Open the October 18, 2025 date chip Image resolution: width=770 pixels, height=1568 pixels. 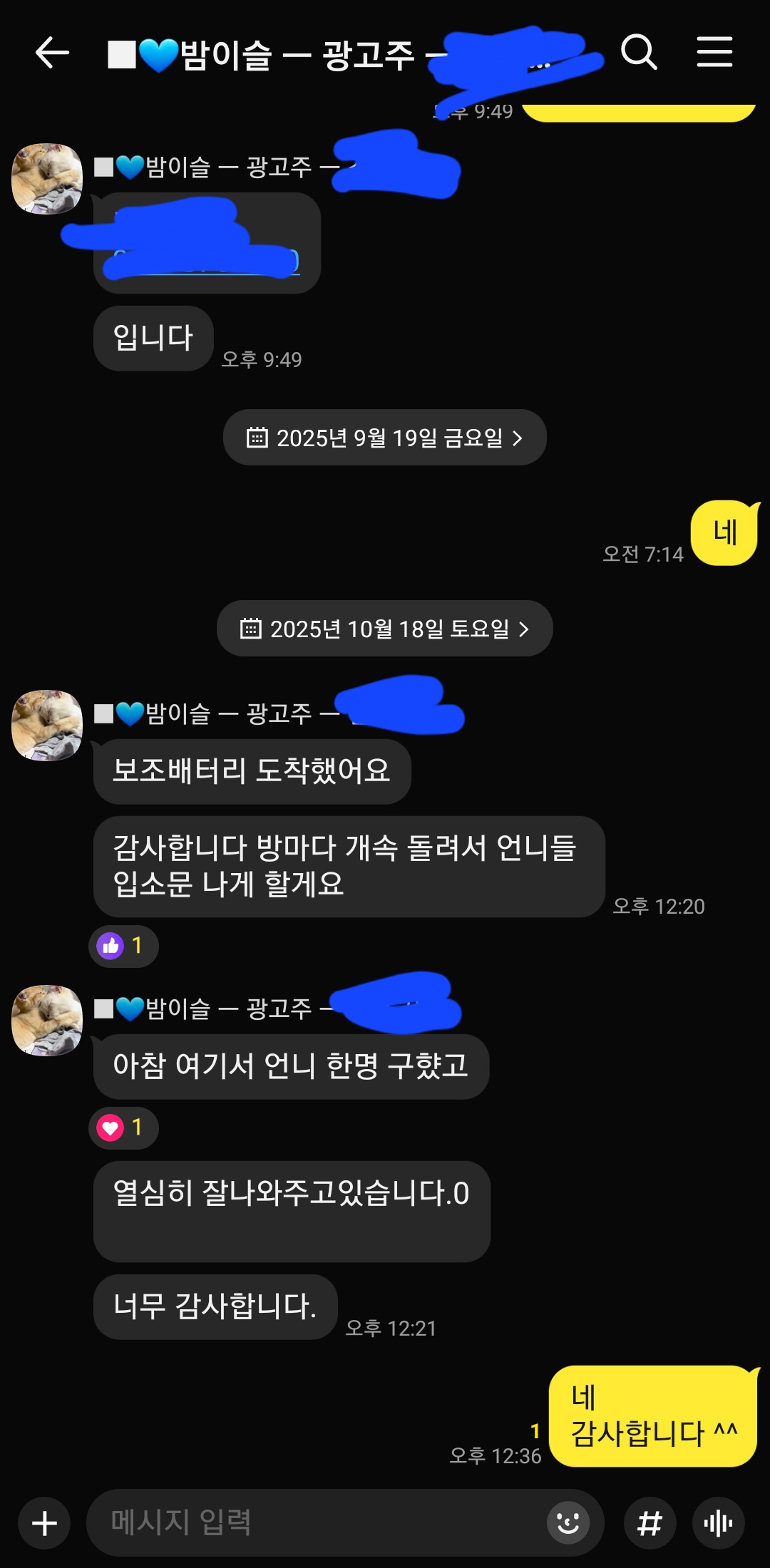pos(385,629)
